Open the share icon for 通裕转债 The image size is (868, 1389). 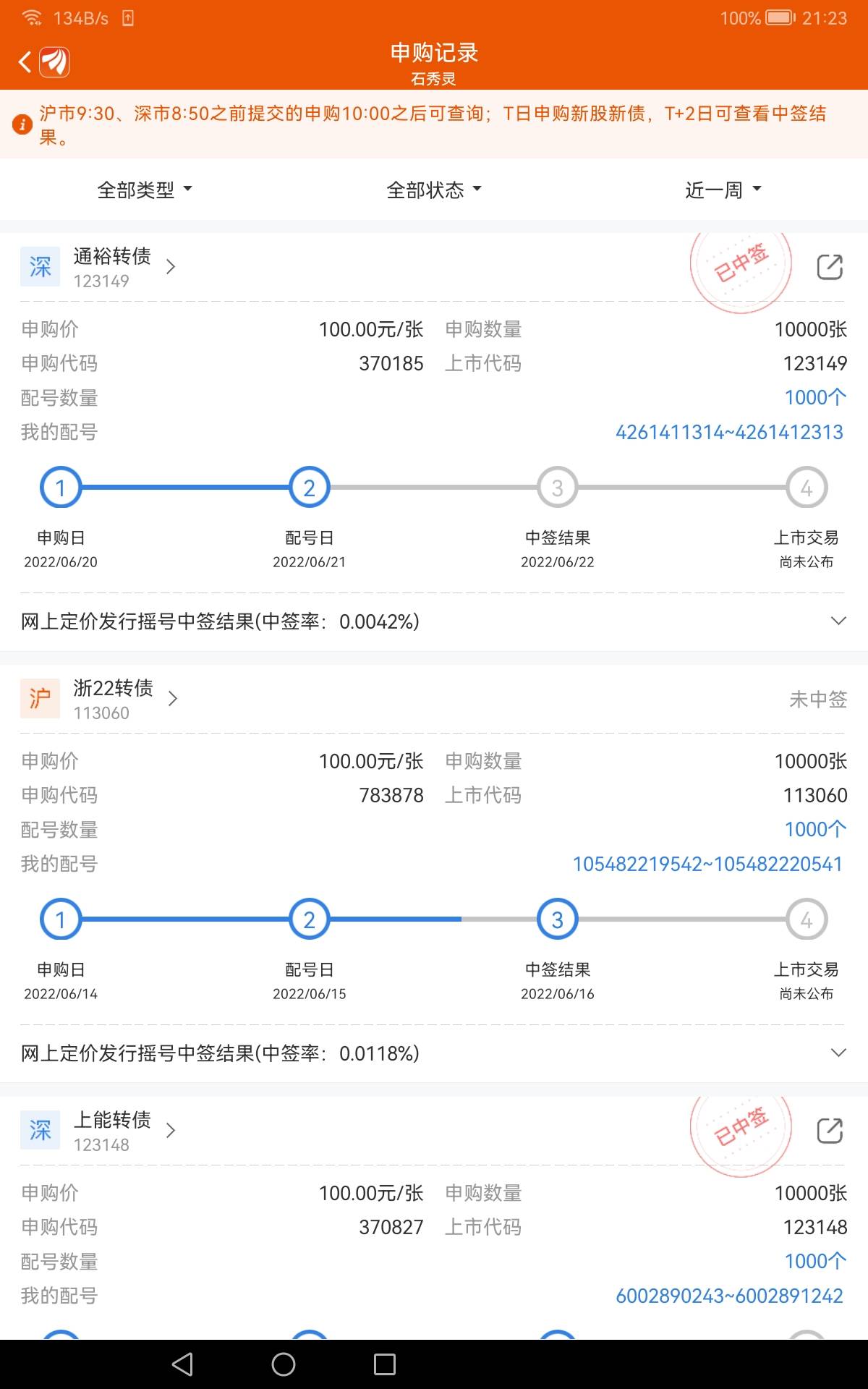pyautogui.click(x=830, y=266)
